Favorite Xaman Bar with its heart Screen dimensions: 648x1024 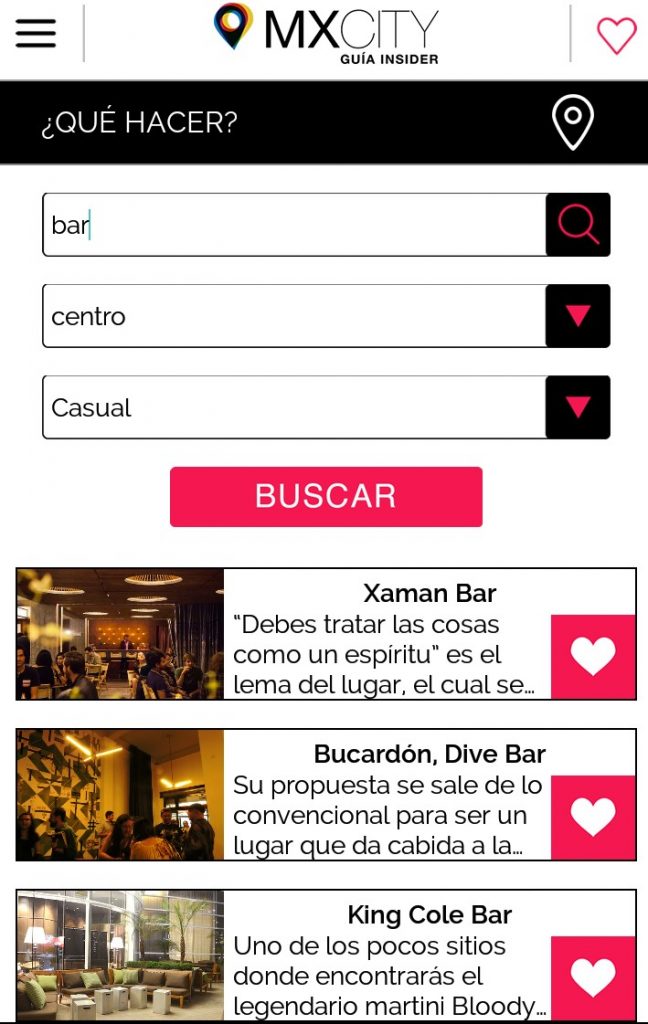click(593, 656)
